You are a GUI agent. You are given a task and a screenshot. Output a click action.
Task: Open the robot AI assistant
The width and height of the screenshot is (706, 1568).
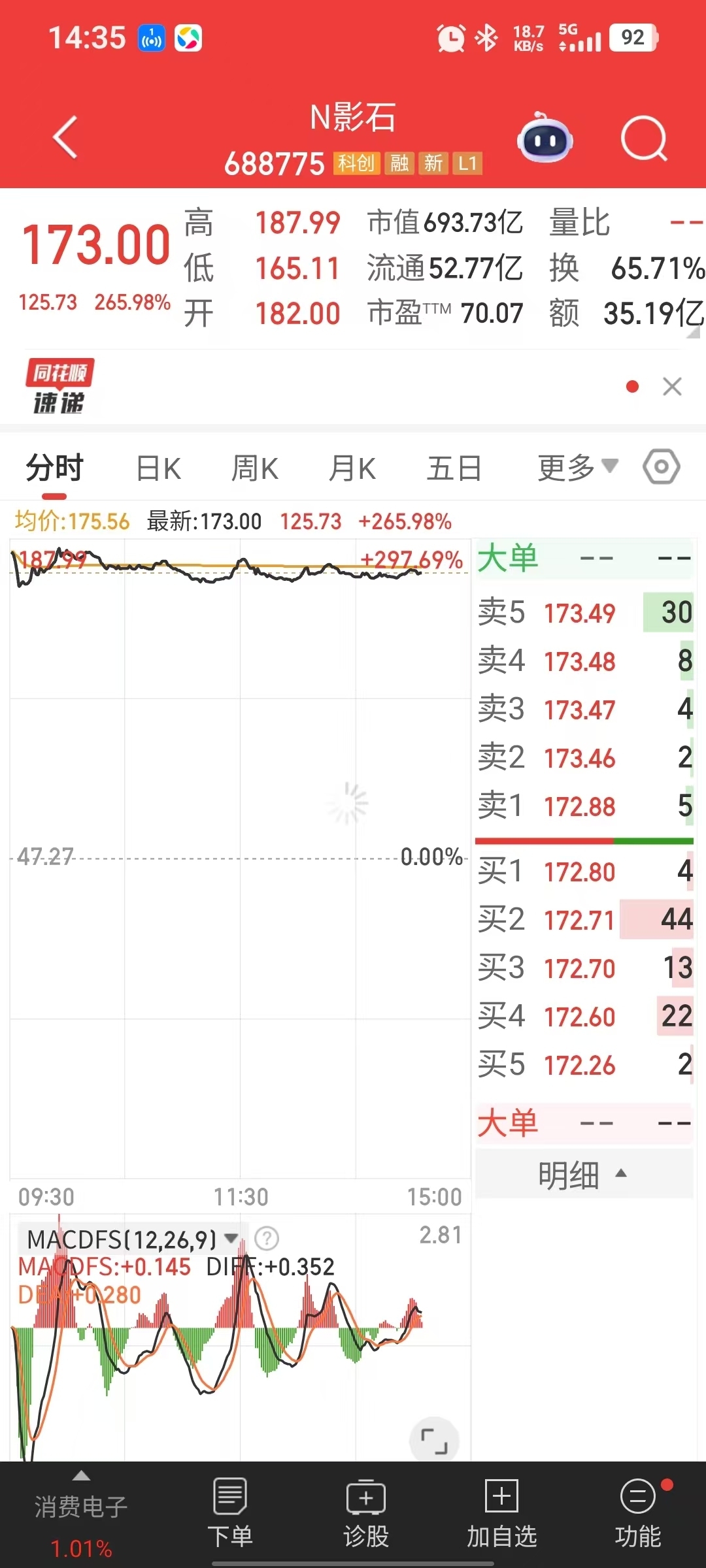pos(545,138)
